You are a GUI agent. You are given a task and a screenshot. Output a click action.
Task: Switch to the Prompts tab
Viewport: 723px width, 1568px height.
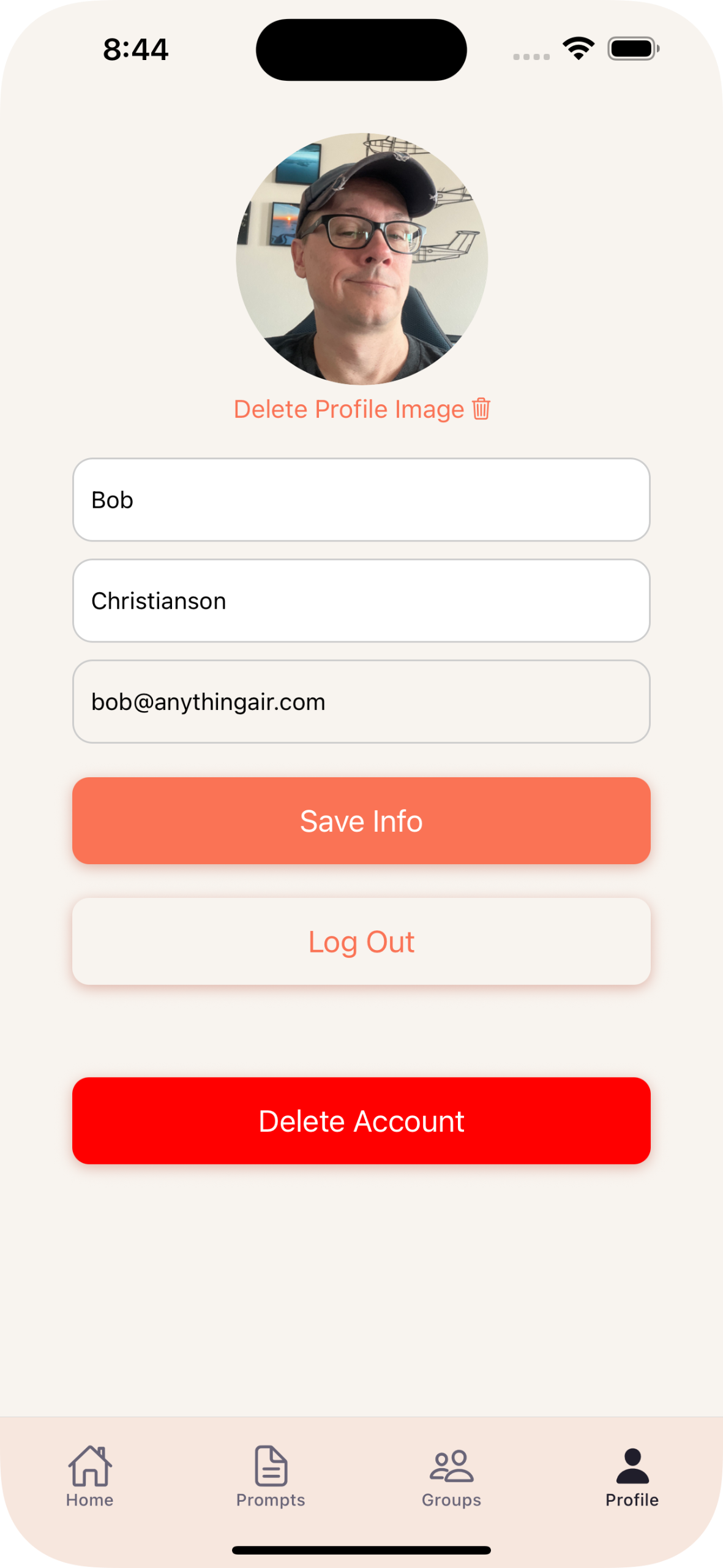point(271,1476)
